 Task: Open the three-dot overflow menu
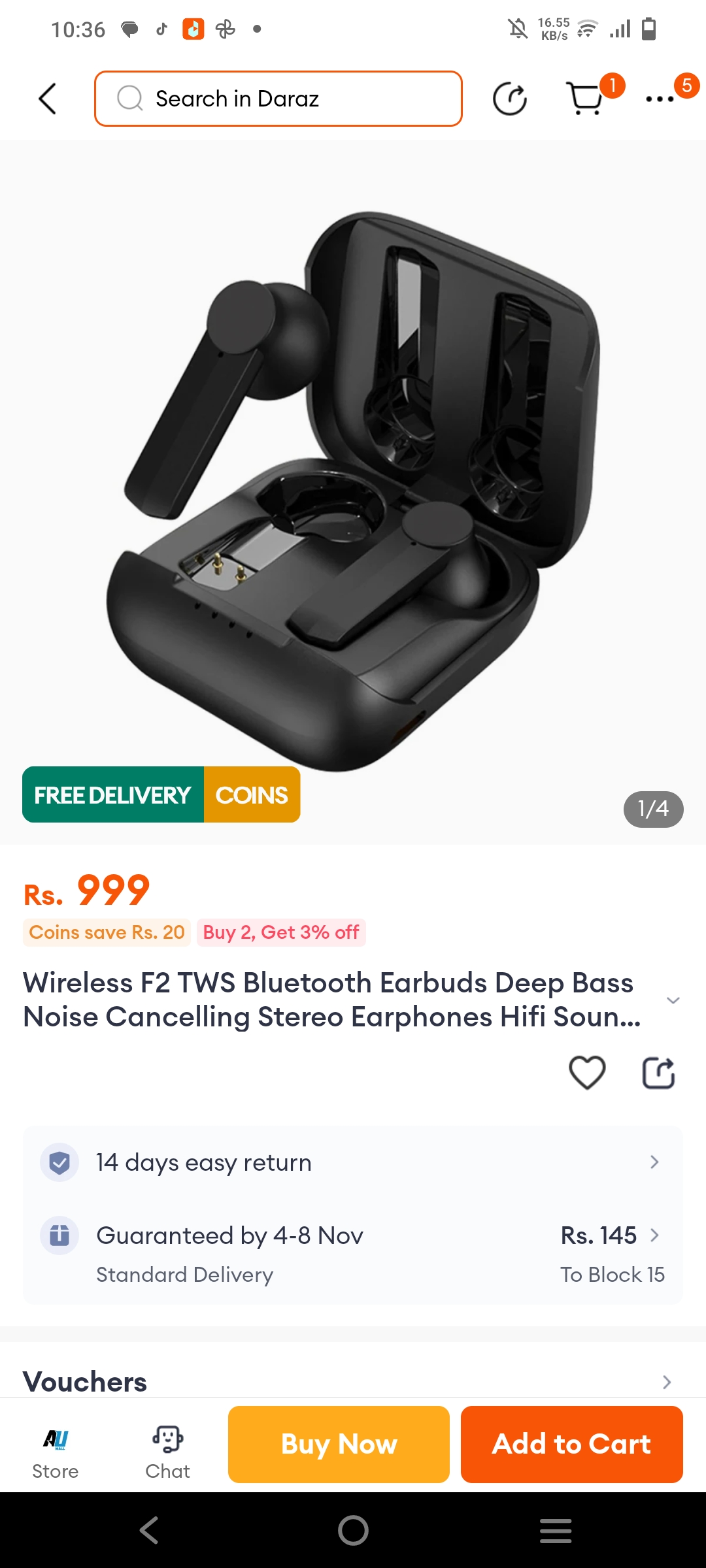(660, 99)
